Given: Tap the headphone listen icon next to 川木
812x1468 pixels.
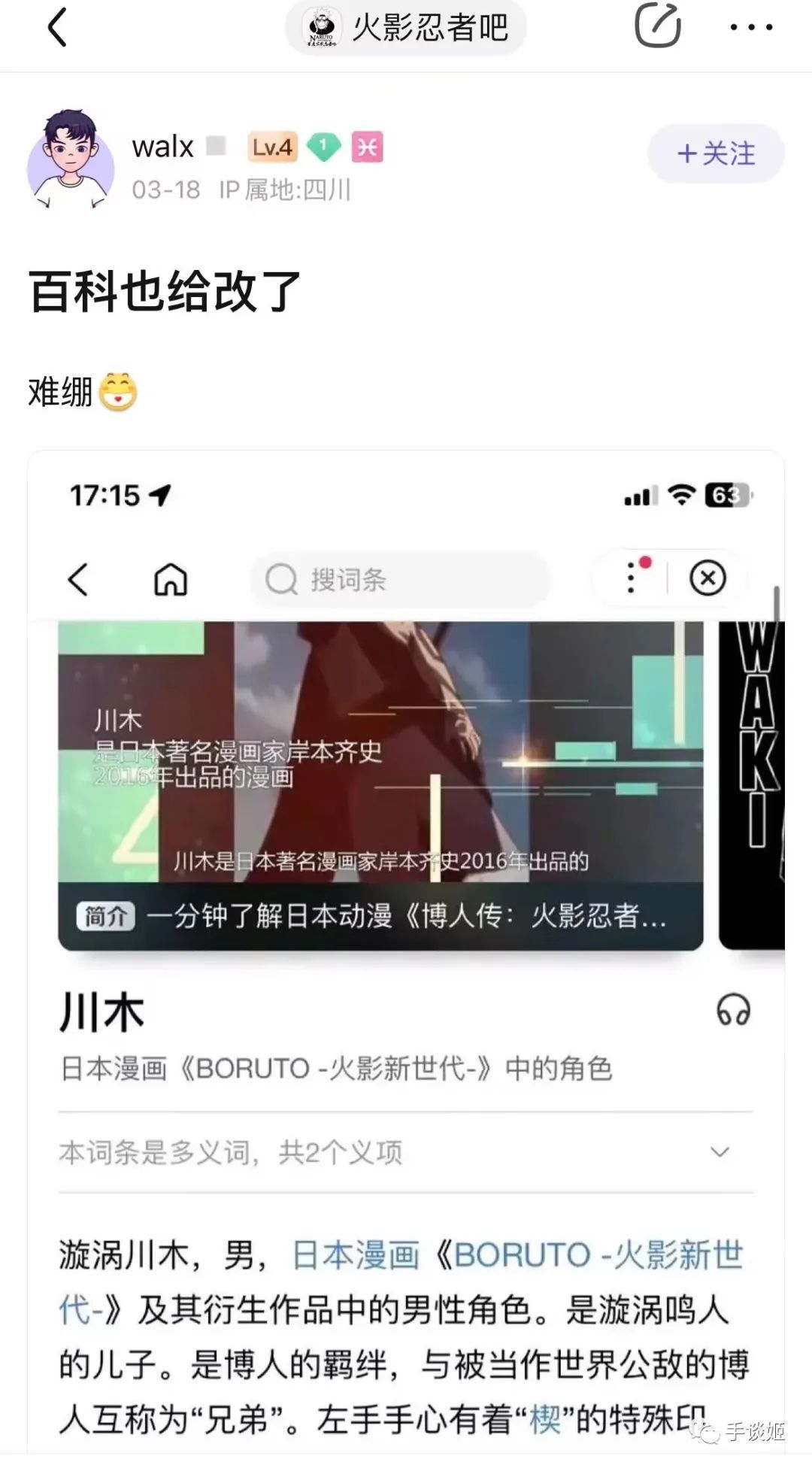Looking at the screenshot, I should (x=734, y=1008).
